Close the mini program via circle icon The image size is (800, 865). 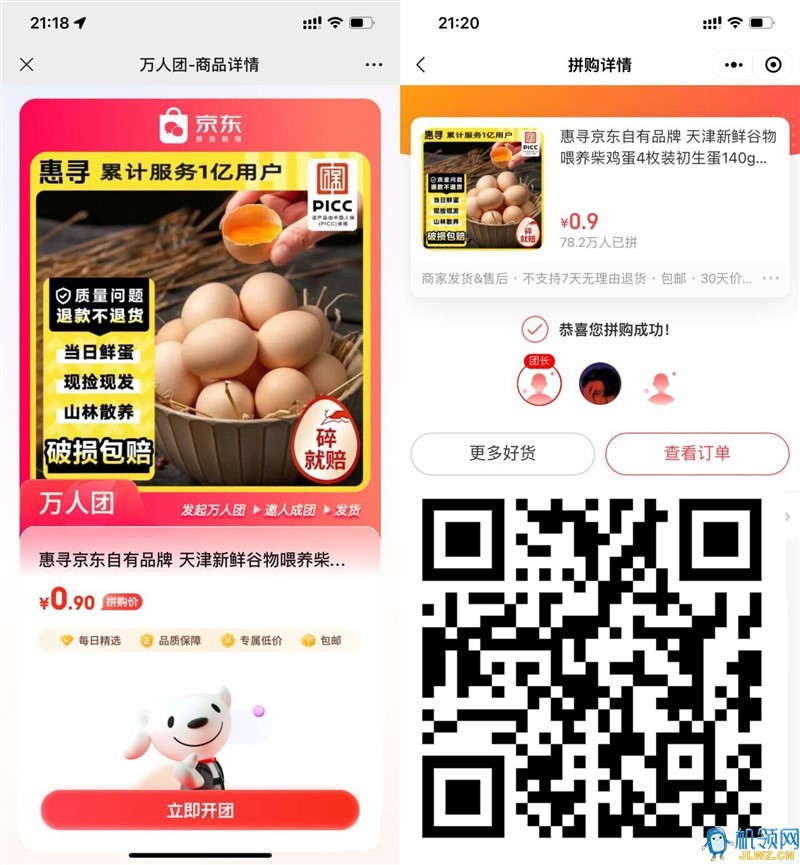click(773, 65)
